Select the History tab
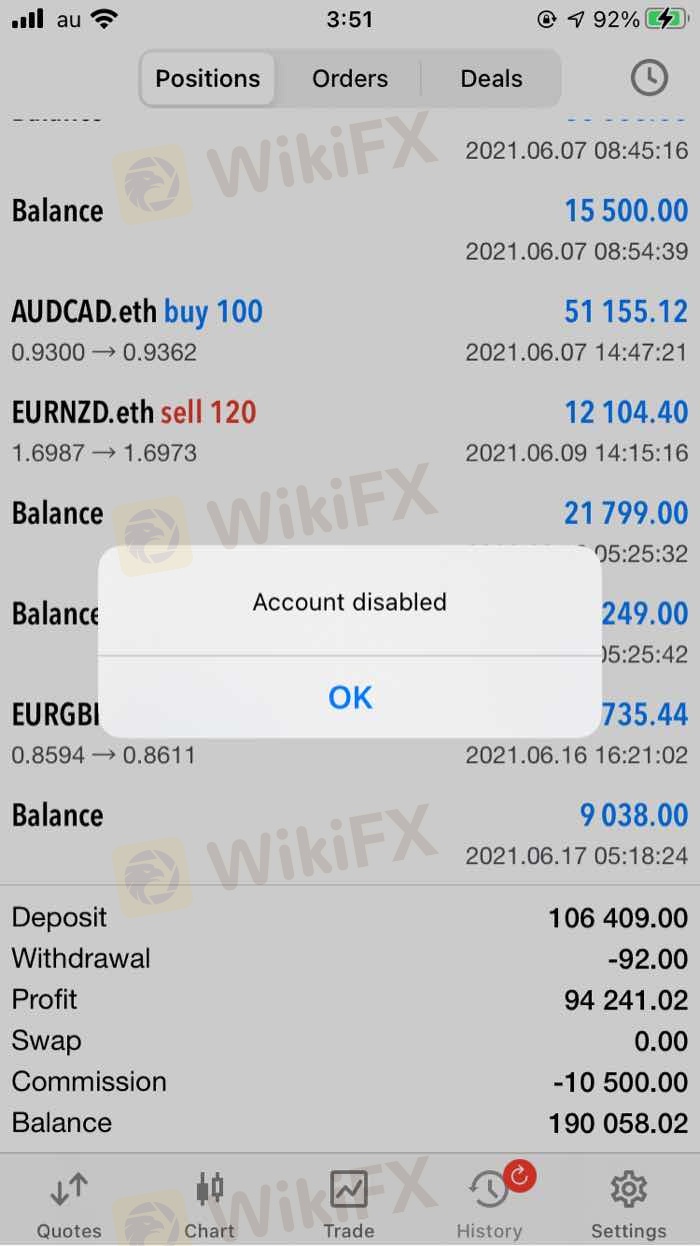The height and width of the screenshot is (1246, 700). pyautogui.click(x=490, y=1203)
